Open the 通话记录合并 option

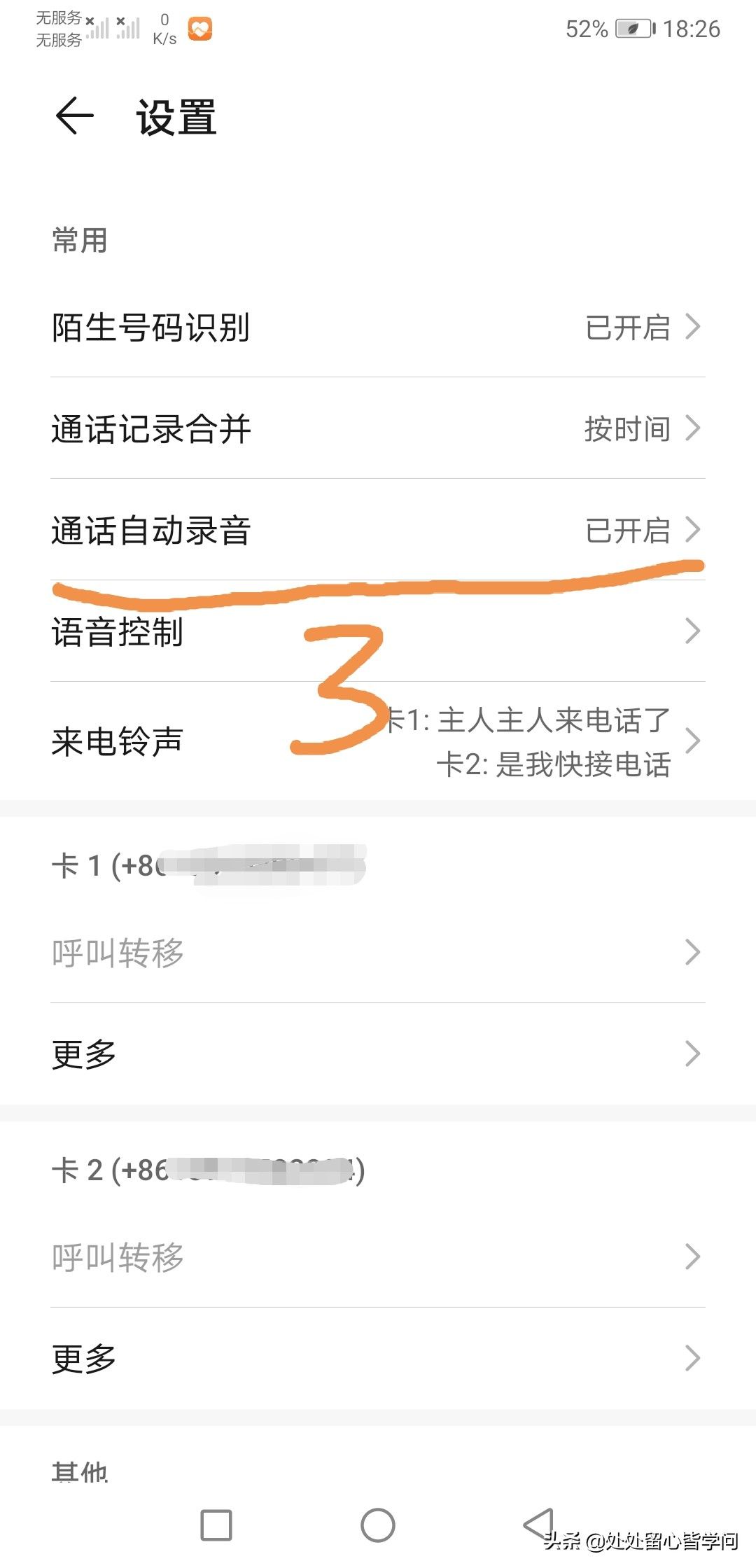378,428
